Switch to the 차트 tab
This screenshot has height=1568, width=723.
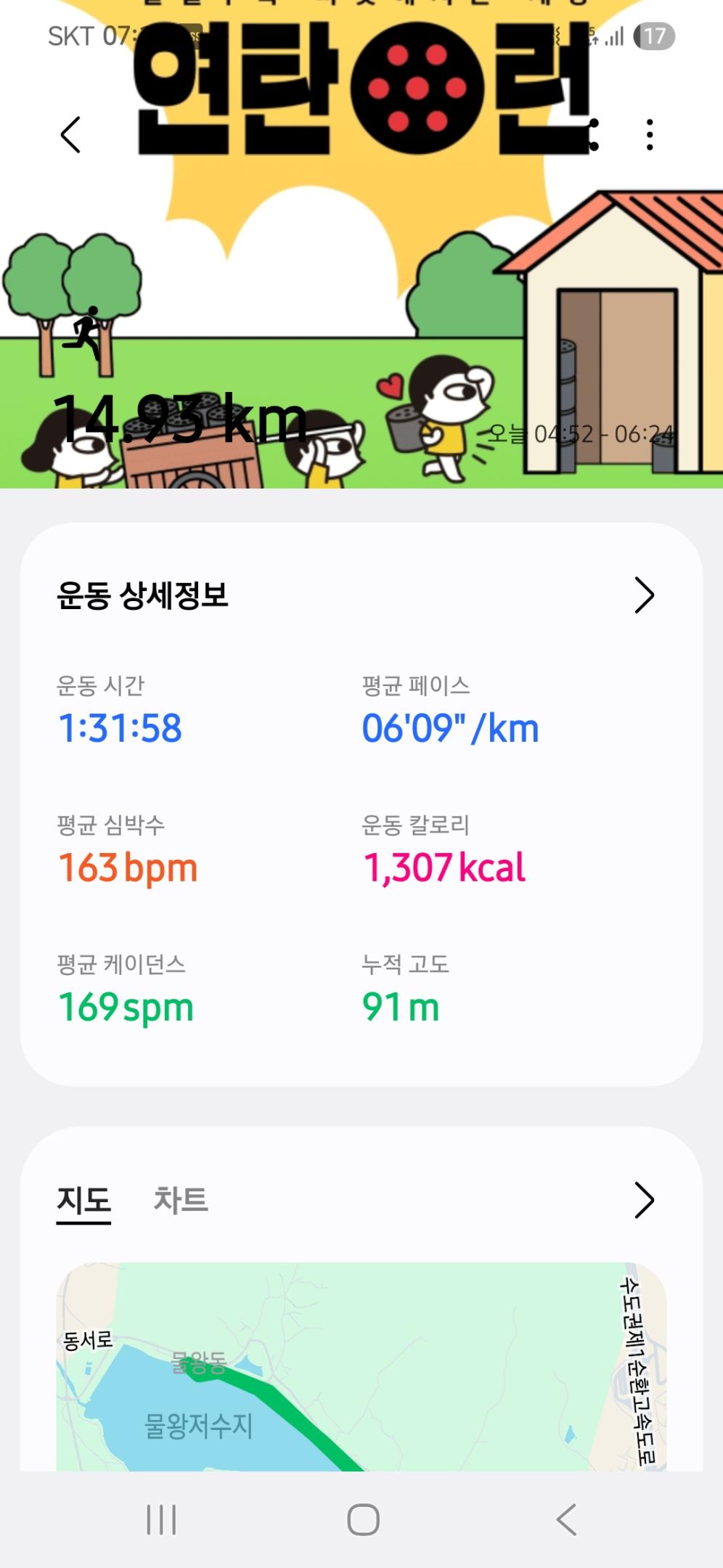coord(181,1200)
